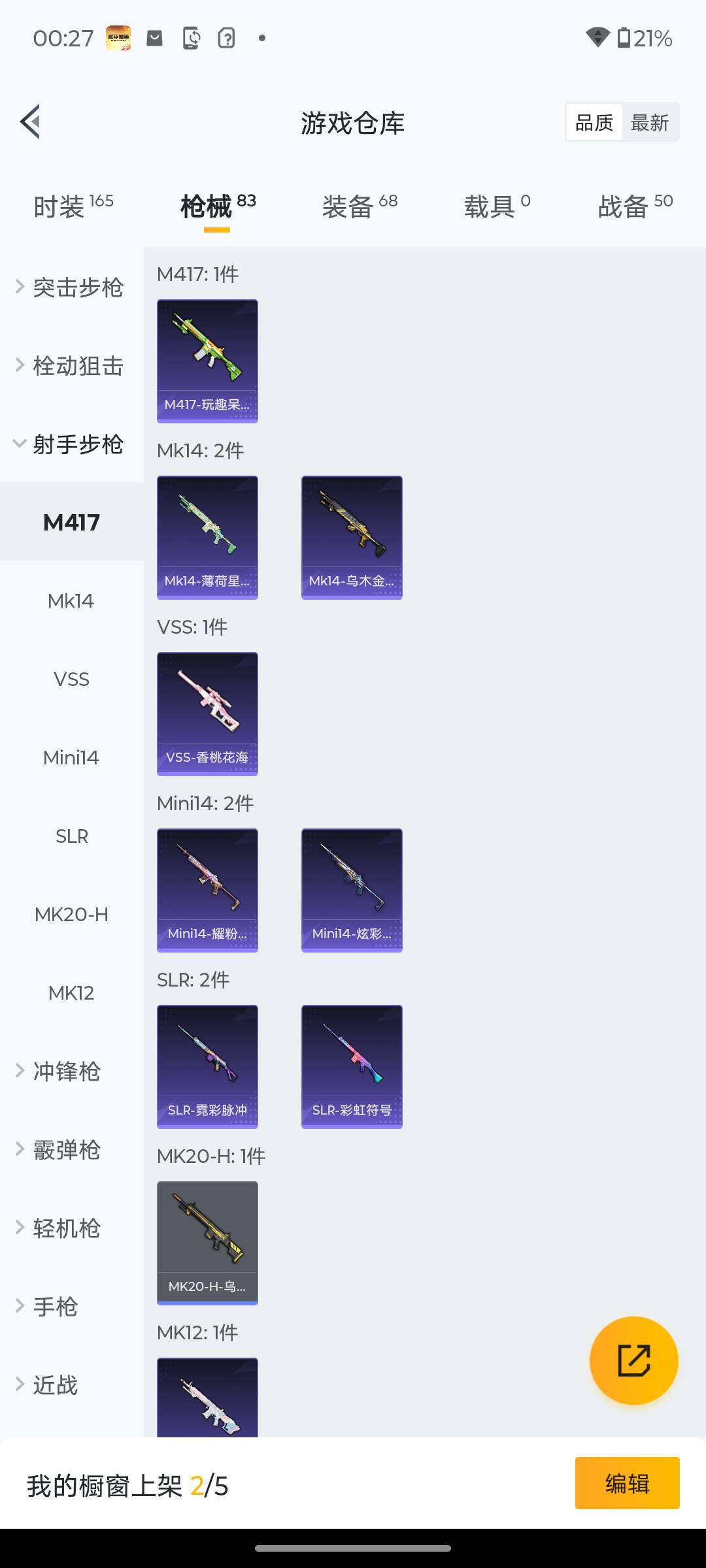Switch sorting to 最新
This screenshot has width=706, height=1568.
[x=649, y=122]
